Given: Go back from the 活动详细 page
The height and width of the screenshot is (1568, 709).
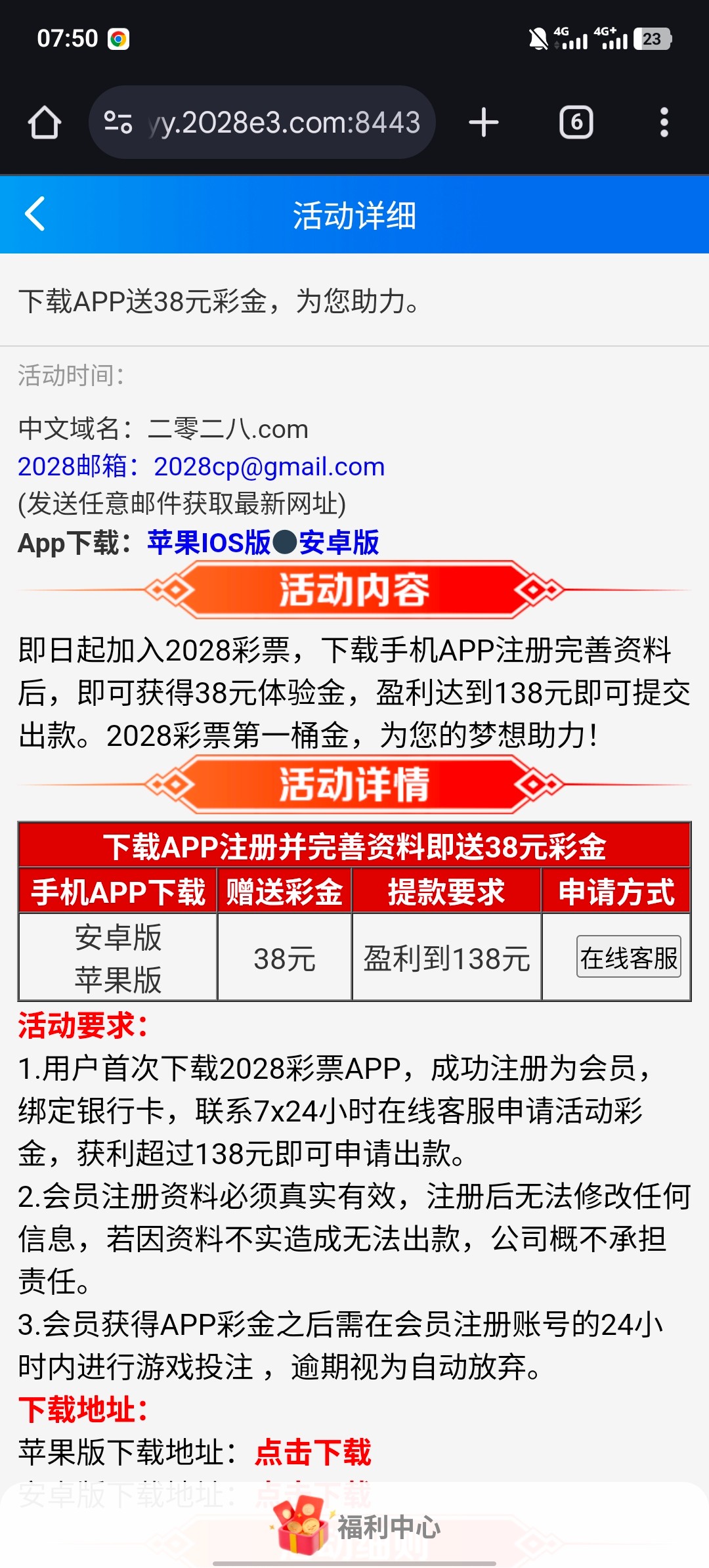Looking at the screenshot, I should point(35,214).
